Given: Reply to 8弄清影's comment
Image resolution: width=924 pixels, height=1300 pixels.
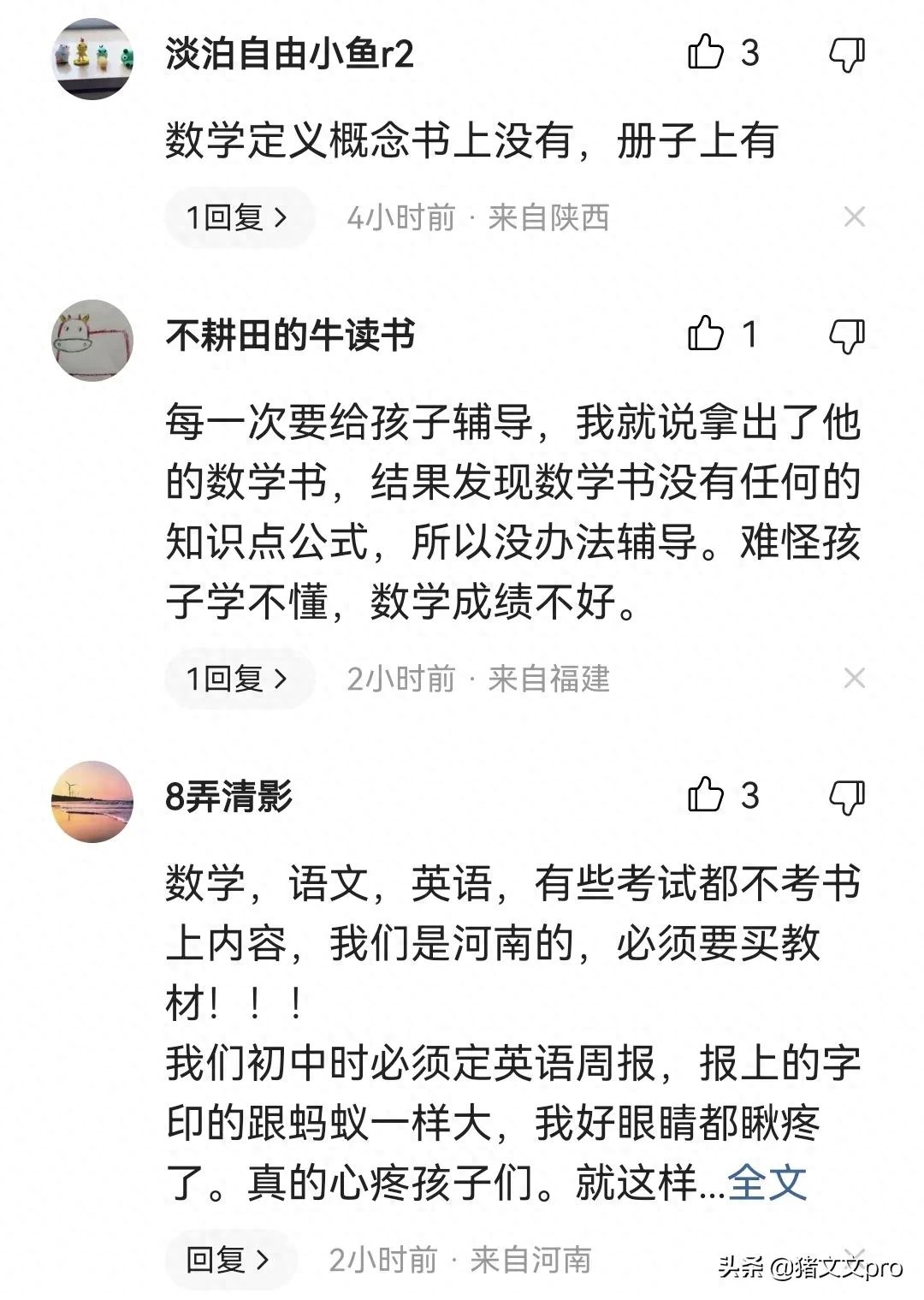Looking at the screenshot, I should (x=228, y=1260).
